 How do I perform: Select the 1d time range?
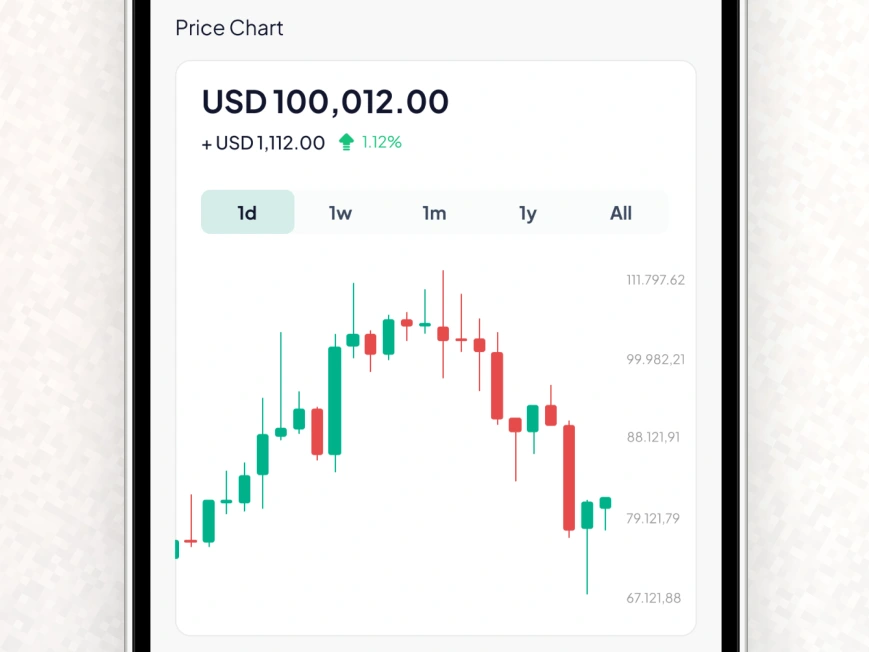click(247, 213)
